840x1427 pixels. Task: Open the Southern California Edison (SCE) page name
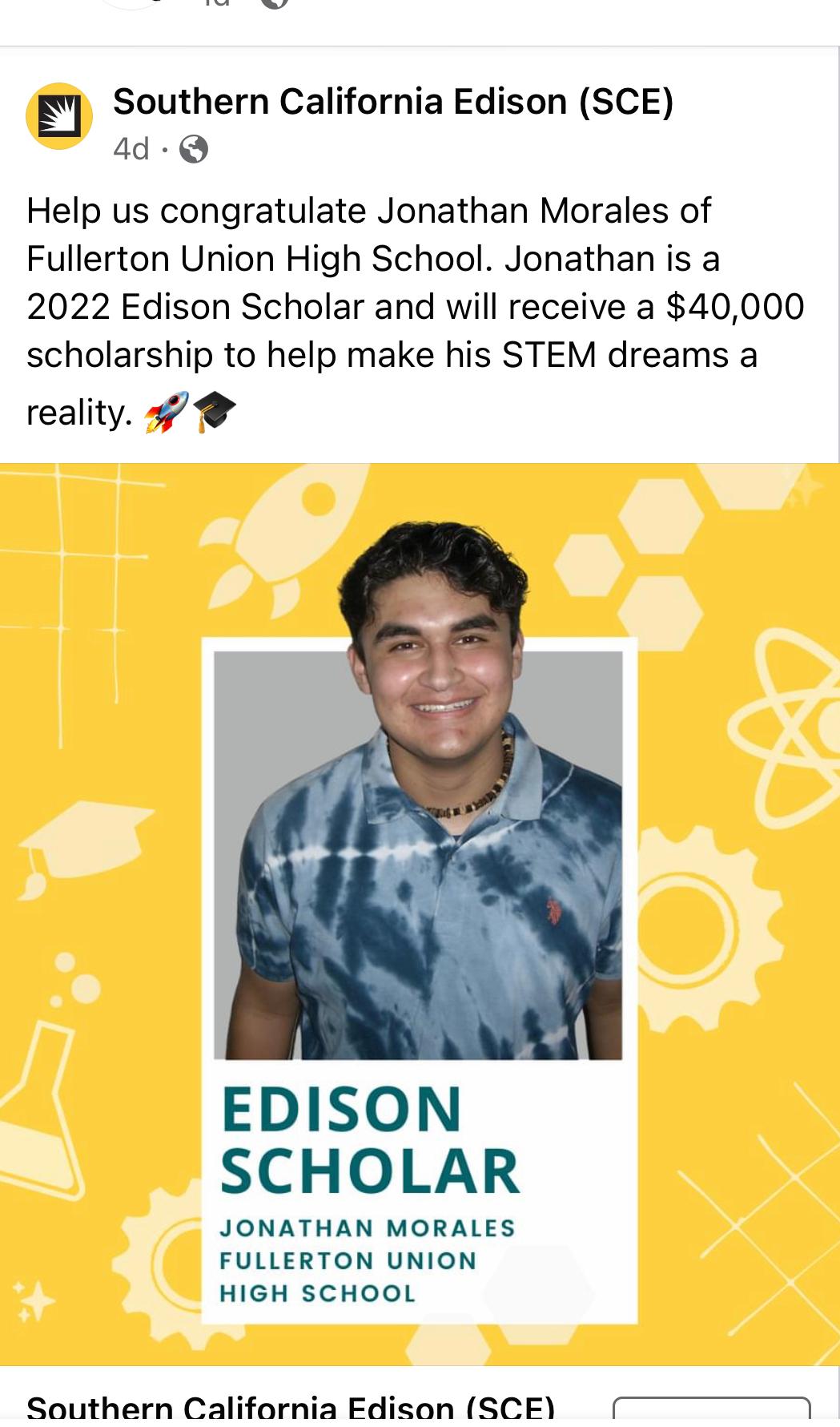point(393,102)
